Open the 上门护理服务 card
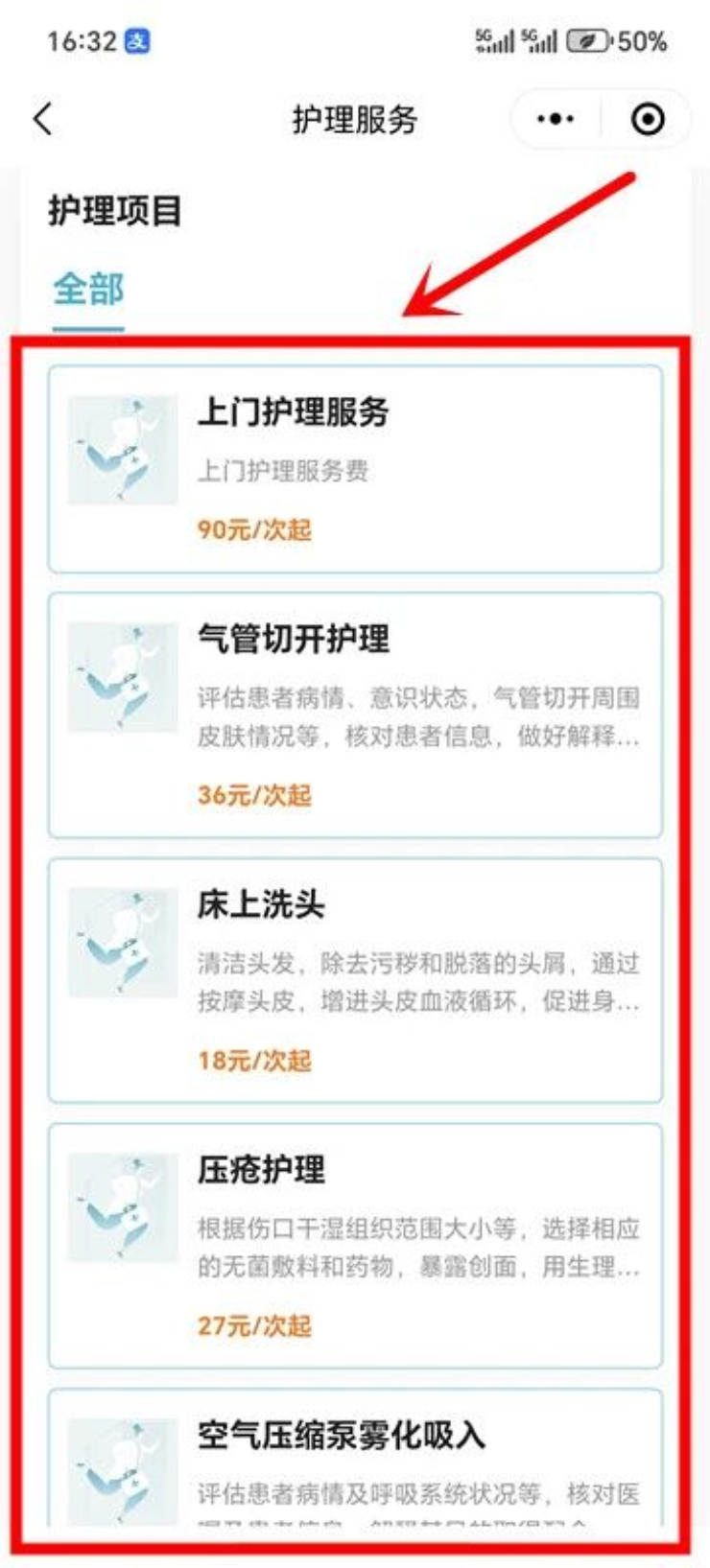The height and width of the screenshot is (1568, 710). tap(355, 468)
